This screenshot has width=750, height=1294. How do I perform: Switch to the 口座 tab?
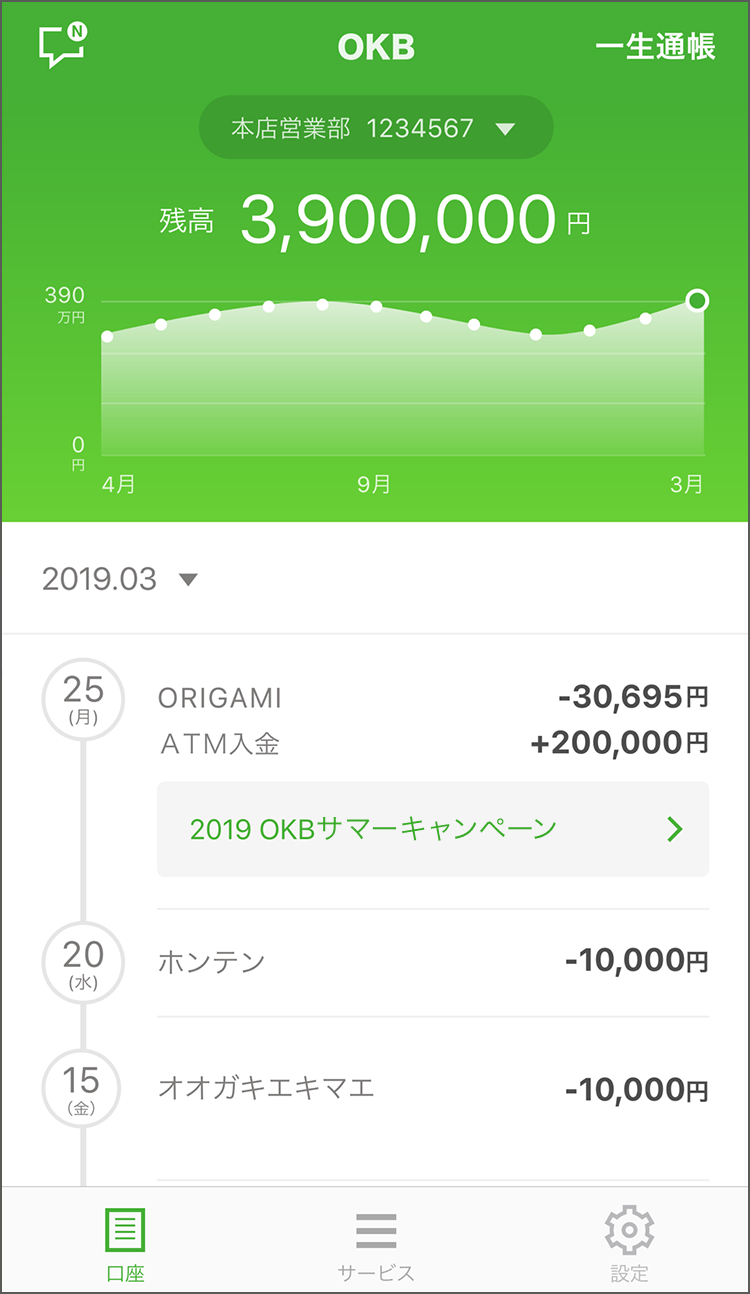(125, 1244)
